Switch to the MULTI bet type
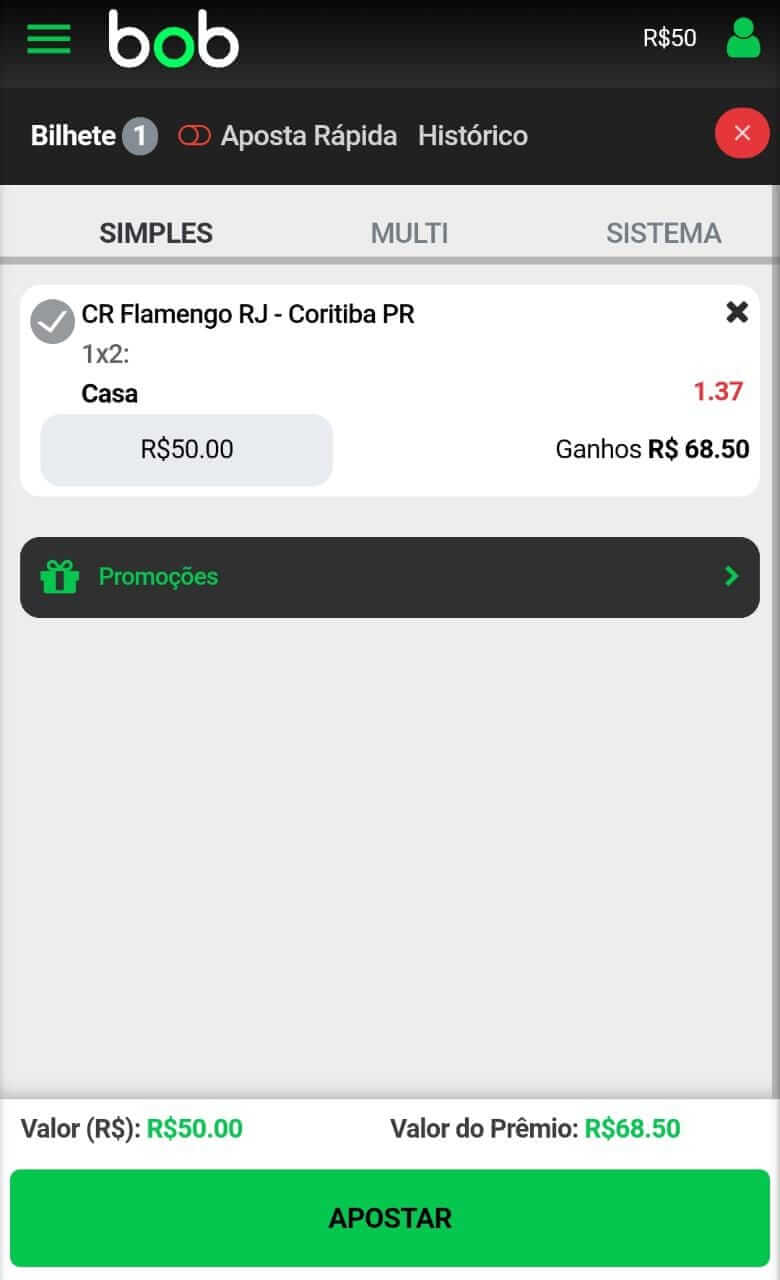780x1280 pixels. pyautogui.click(x=409, y=233)
